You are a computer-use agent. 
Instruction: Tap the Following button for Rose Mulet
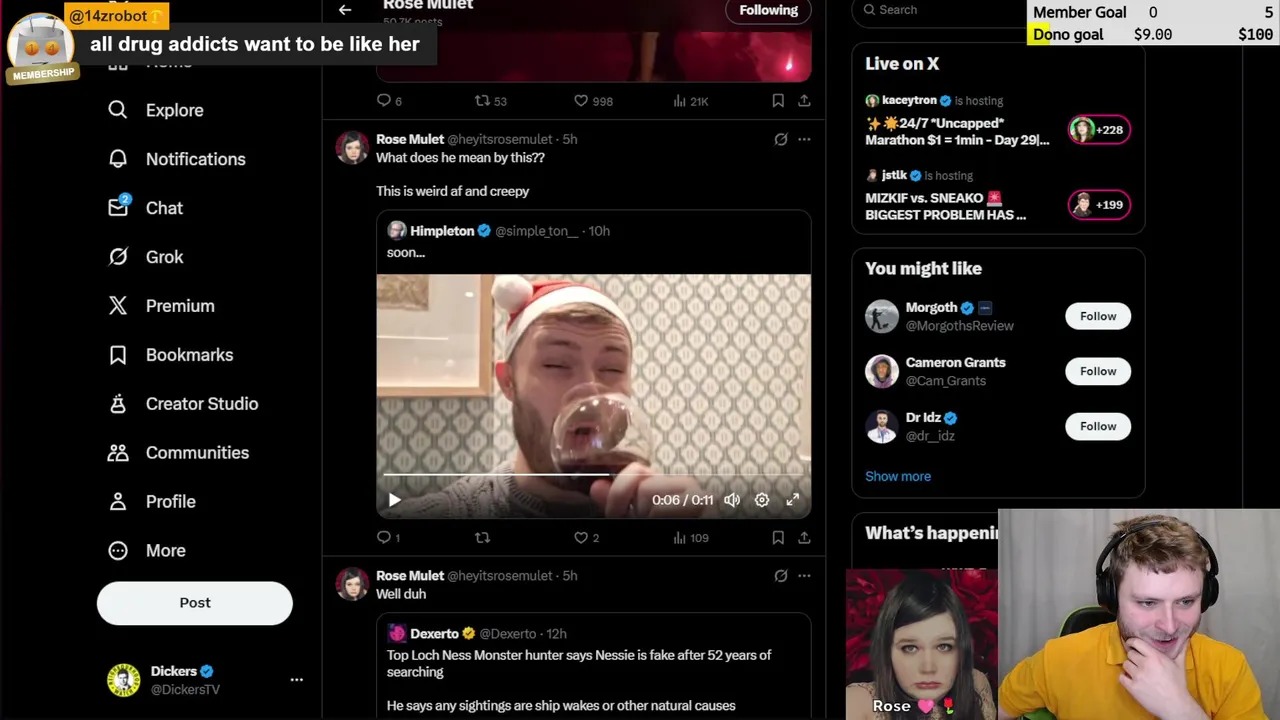[768, 10]
